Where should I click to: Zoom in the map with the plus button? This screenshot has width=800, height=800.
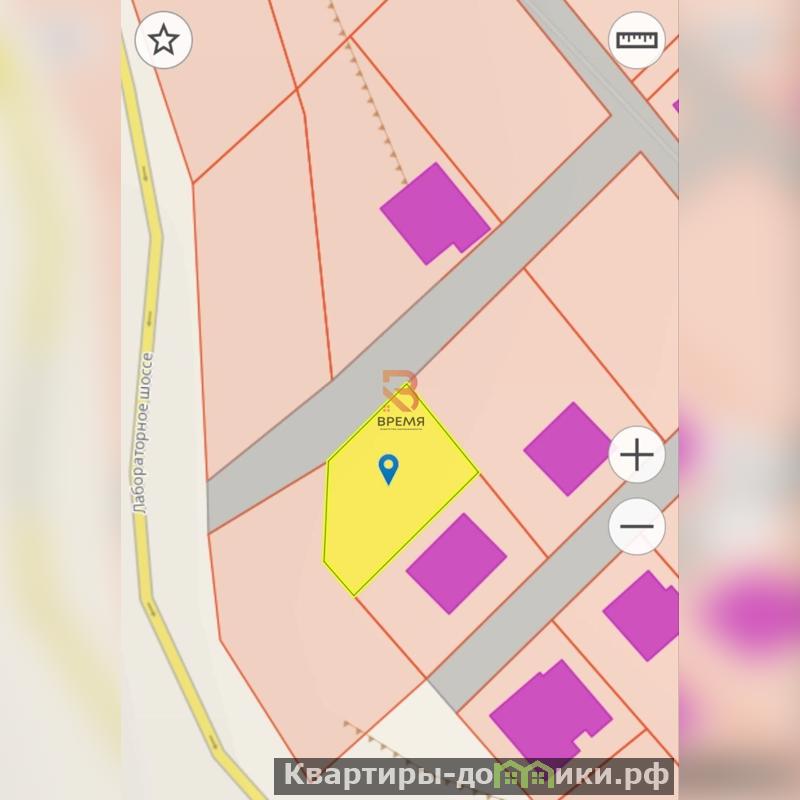[x=637, y=456]
